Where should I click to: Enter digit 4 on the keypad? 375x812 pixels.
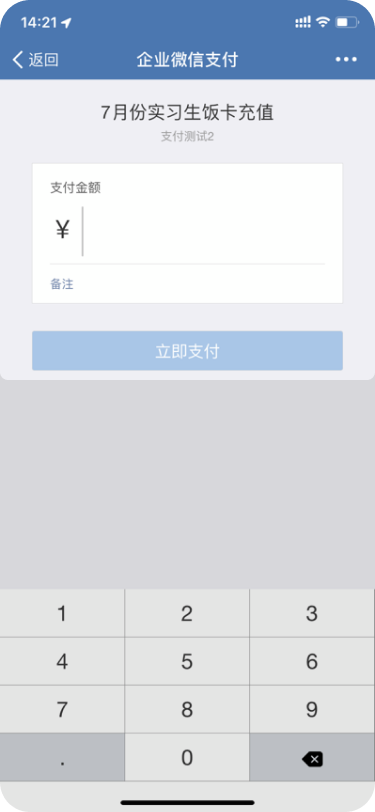(x=62, y=661)
